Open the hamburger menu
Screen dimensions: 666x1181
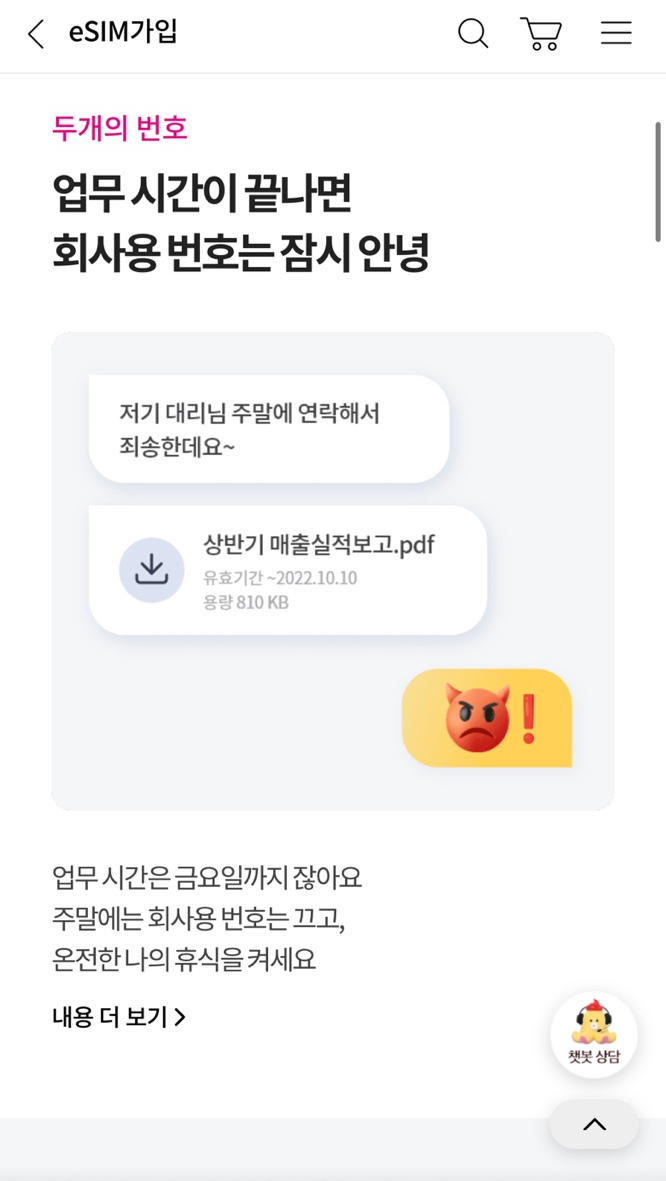(615, 34)
